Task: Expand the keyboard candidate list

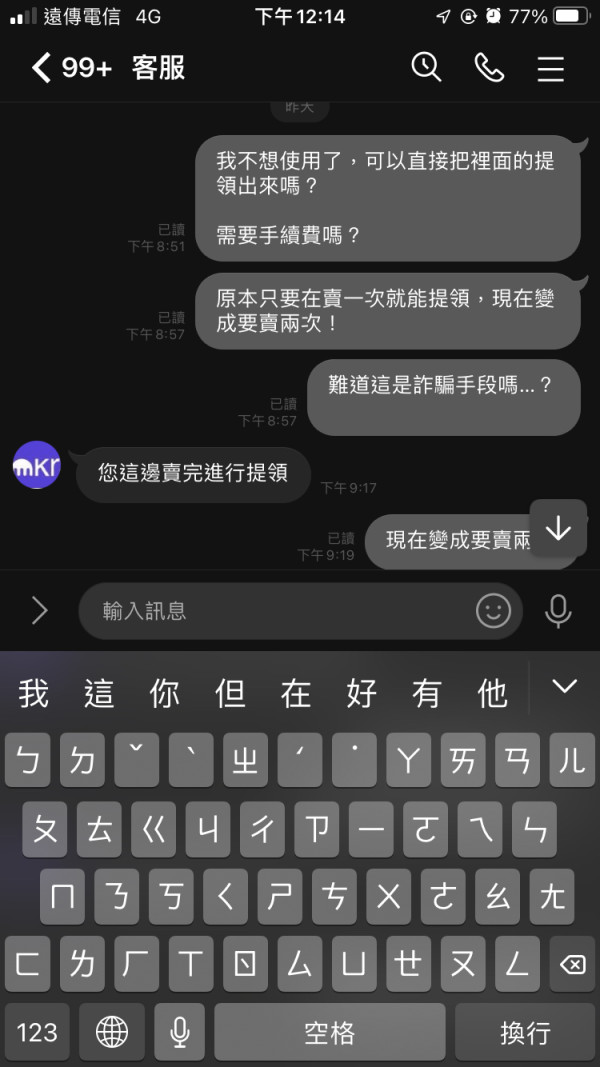Action: click(x=564, y=687)
